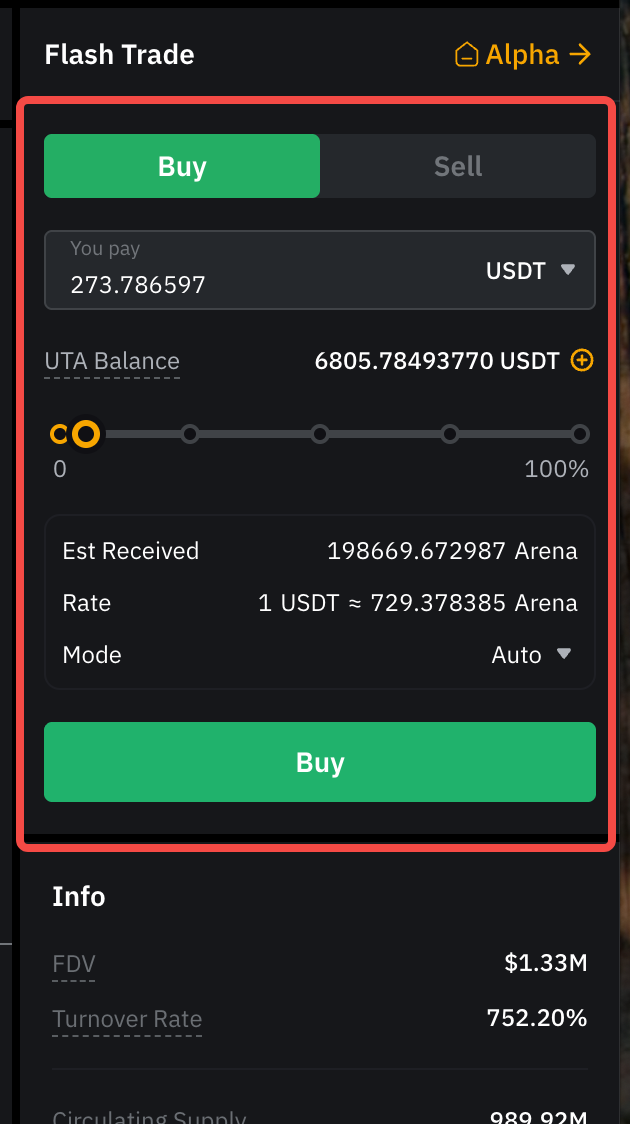Open the Alpha link
630x1124 pixels.
(x=523, y=54)
